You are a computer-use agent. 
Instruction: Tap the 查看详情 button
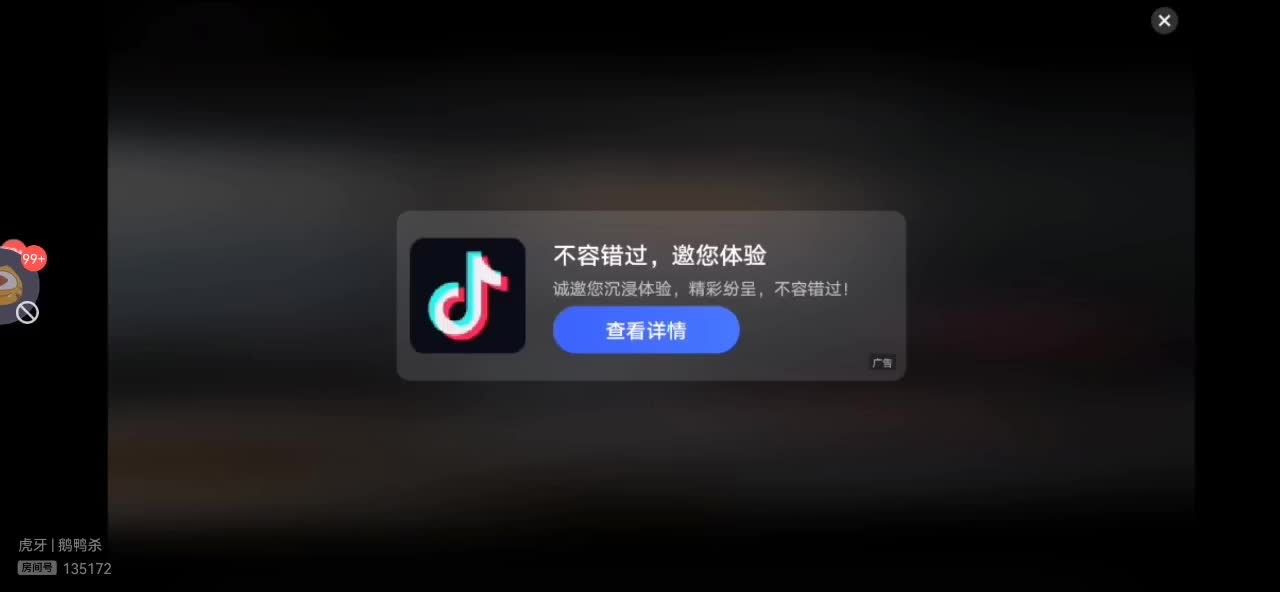pos(646,330)
